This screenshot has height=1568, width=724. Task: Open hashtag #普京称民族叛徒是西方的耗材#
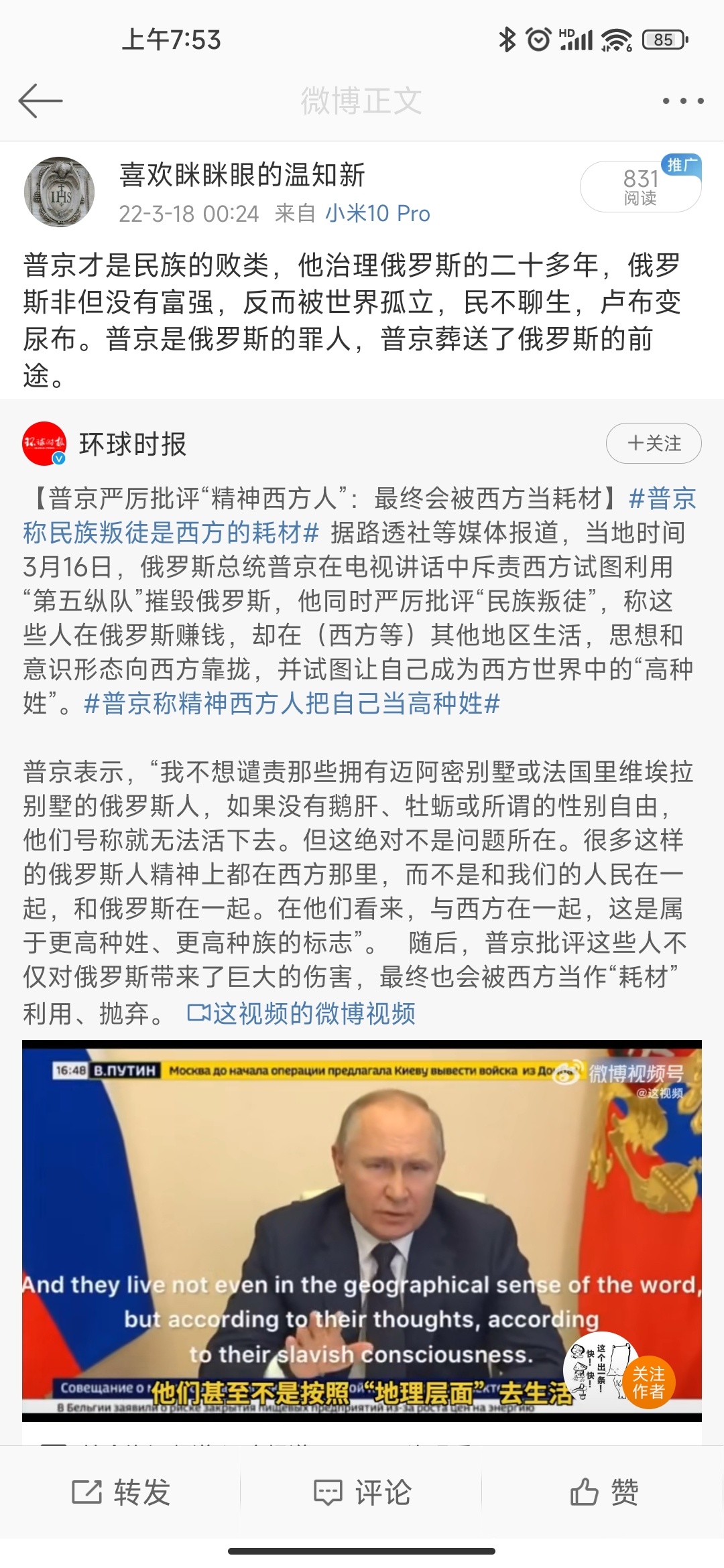(171, 533)
